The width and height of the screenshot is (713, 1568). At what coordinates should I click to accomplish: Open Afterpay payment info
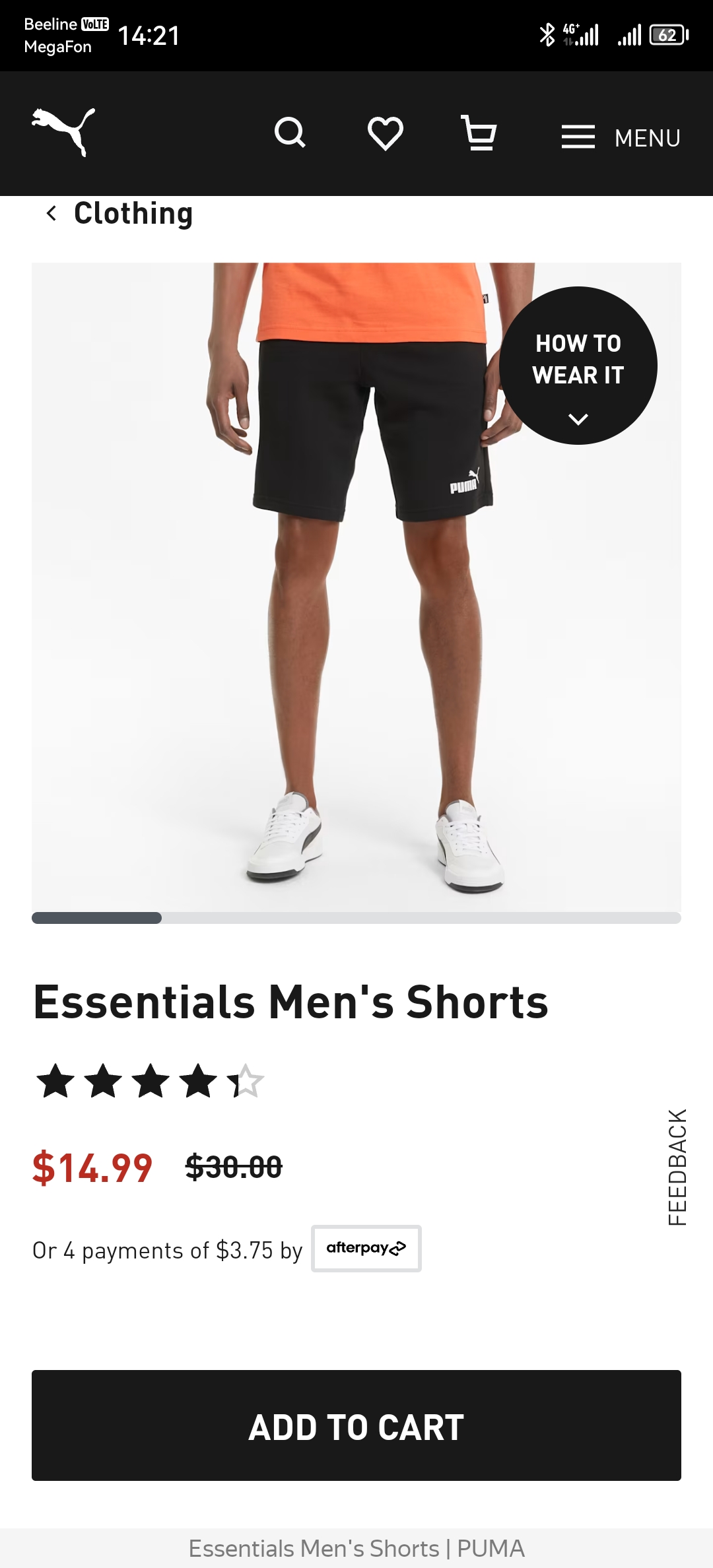366,1249
